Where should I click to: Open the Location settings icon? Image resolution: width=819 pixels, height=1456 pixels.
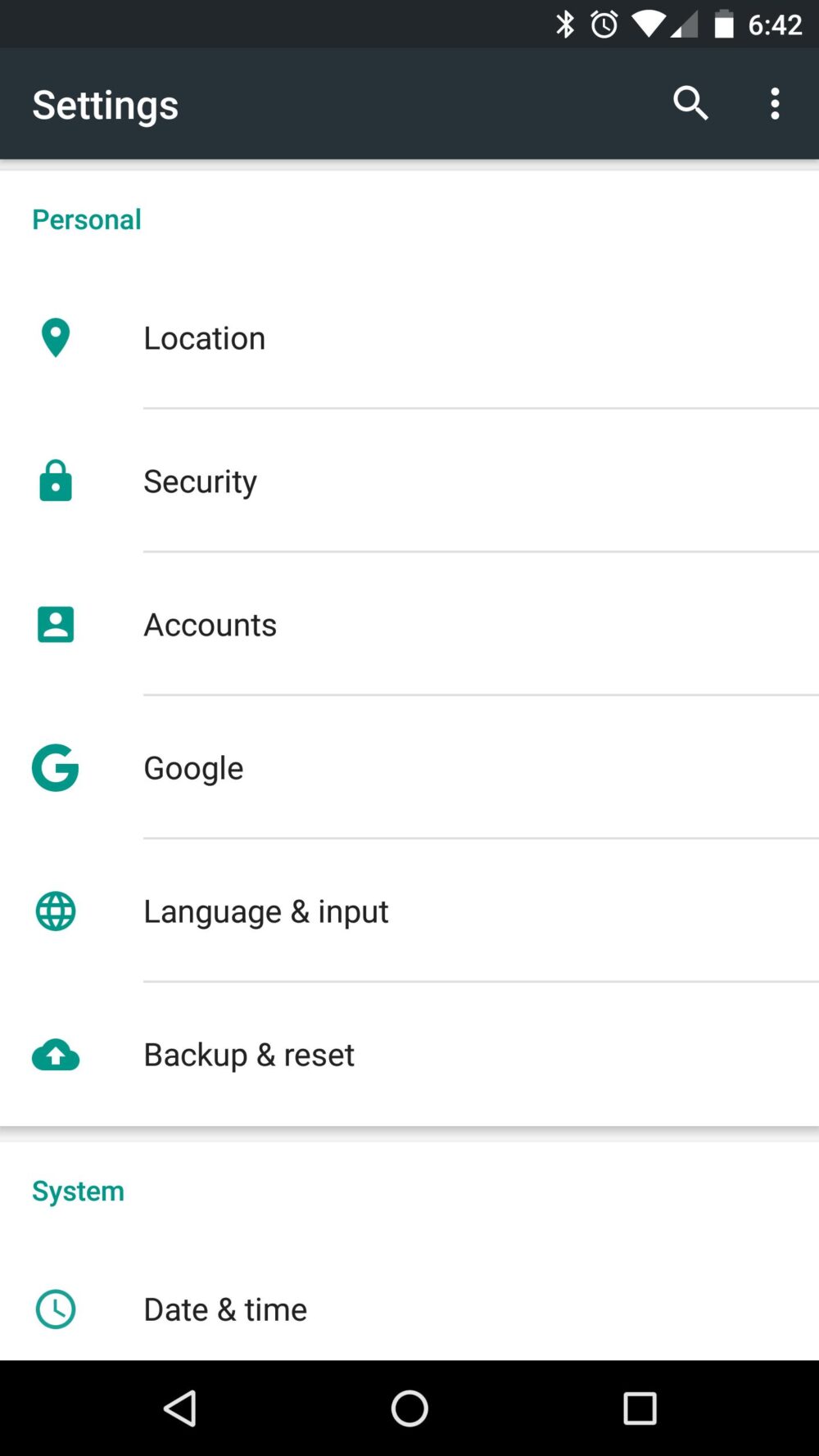click(55, 337)
